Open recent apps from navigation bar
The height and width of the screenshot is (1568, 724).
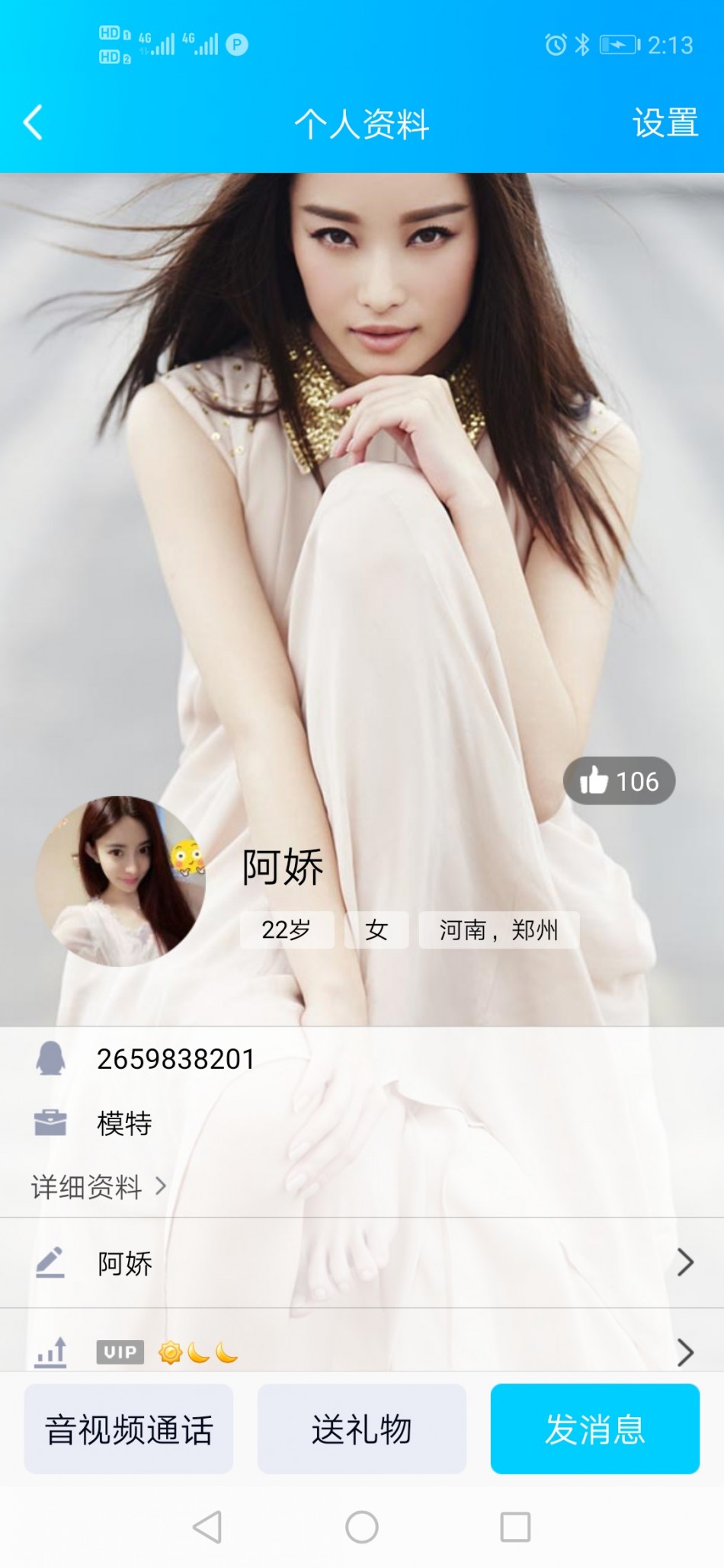click(515, 1527)
